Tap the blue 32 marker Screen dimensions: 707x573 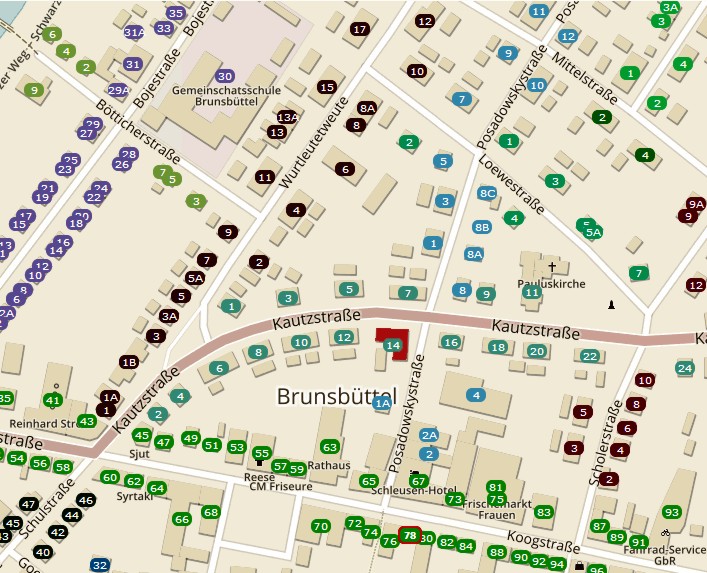pyautogui.click(x=99, y=565)
